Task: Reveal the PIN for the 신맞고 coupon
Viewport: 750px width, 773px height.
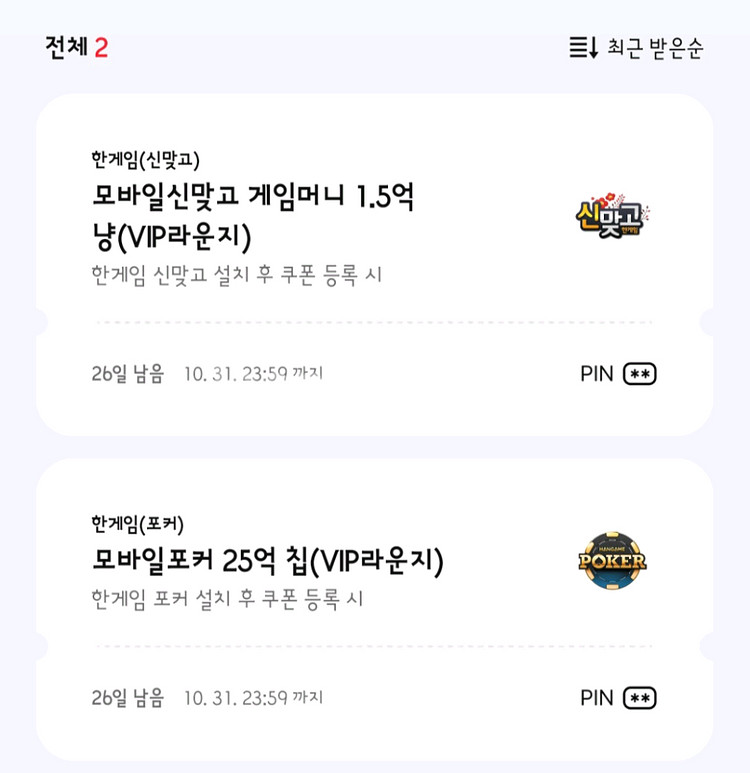Action: pos(639,374)
